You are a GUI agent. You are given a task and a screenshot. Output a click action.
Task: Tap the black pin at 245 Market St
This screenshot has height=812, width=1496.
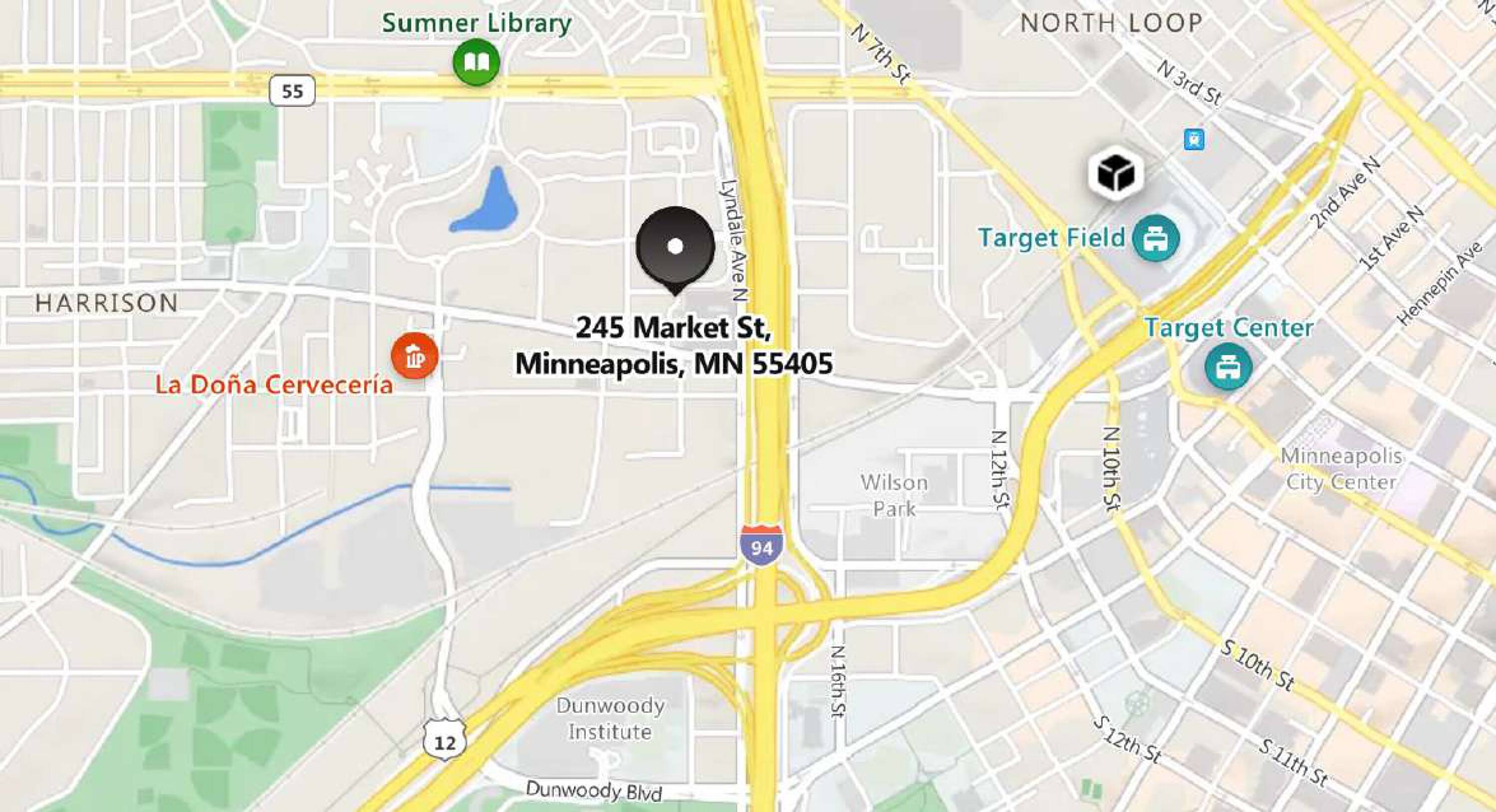click(x=675, y=250)
